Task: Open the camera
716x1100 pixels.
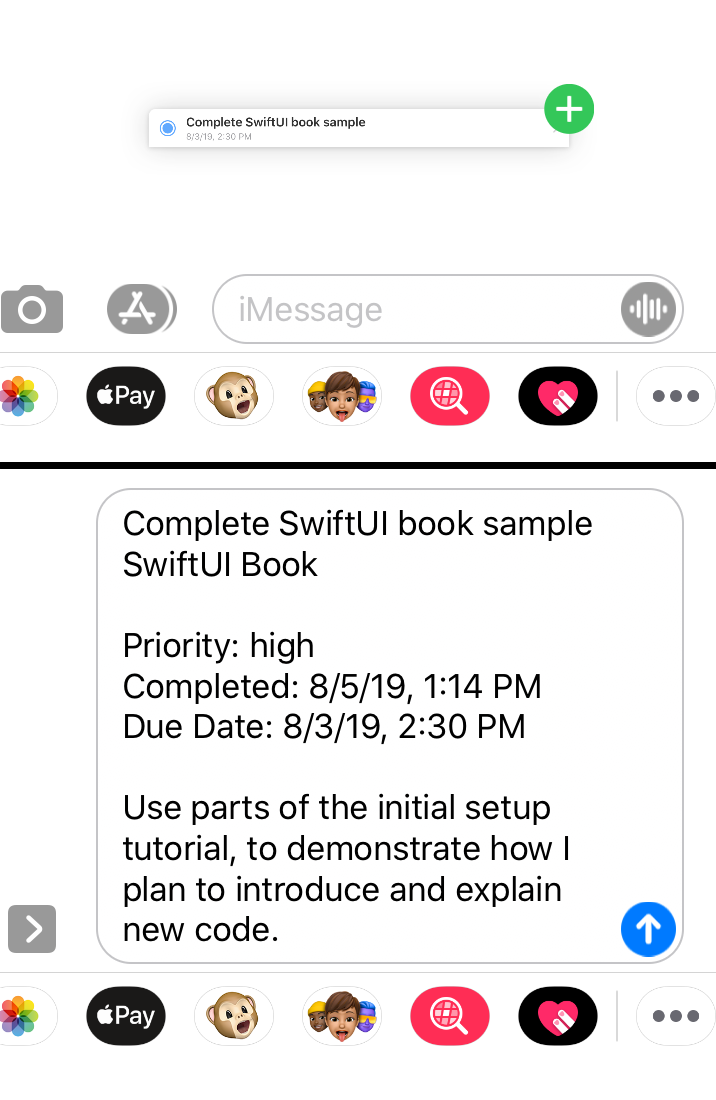Action: 32,309
